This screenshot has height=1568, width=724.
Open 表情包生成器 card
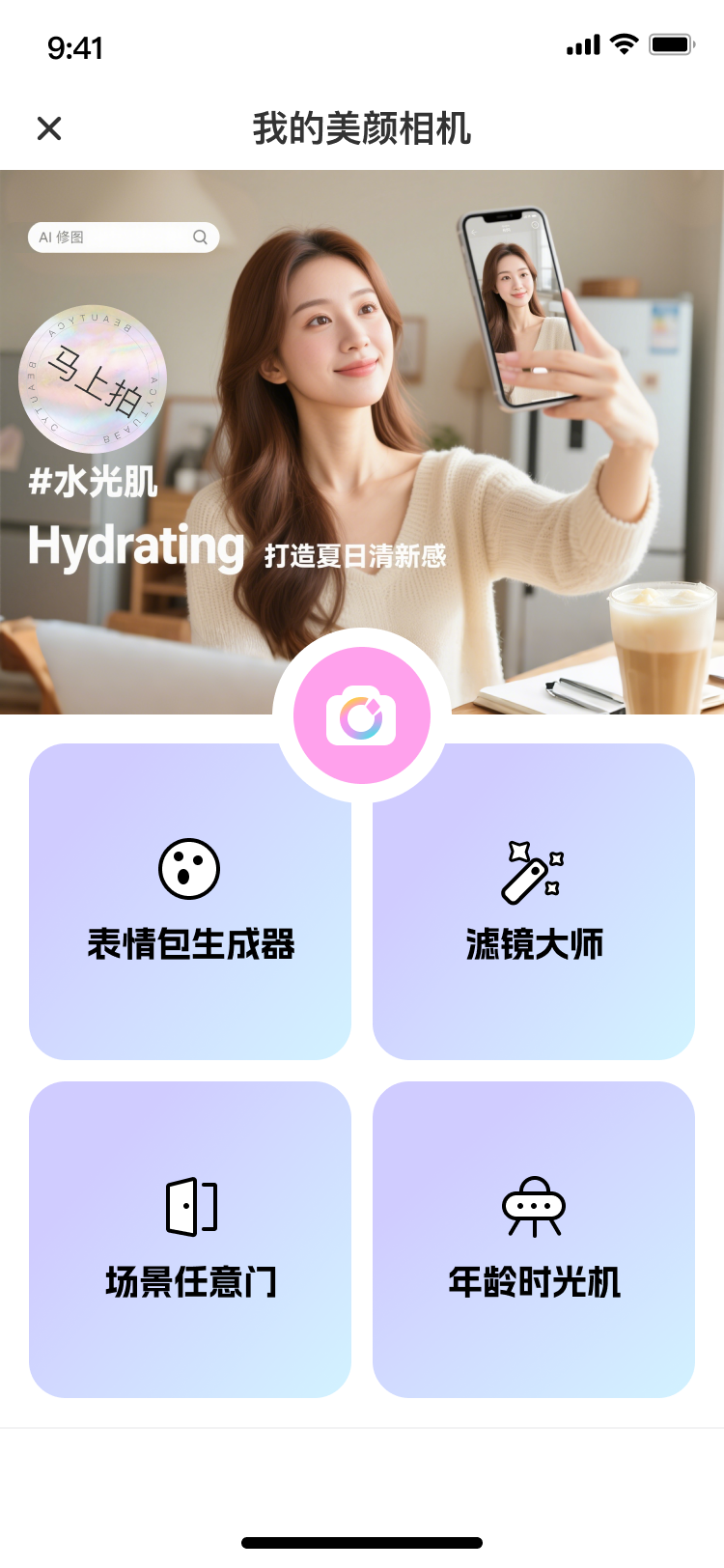tap(190, 902)
